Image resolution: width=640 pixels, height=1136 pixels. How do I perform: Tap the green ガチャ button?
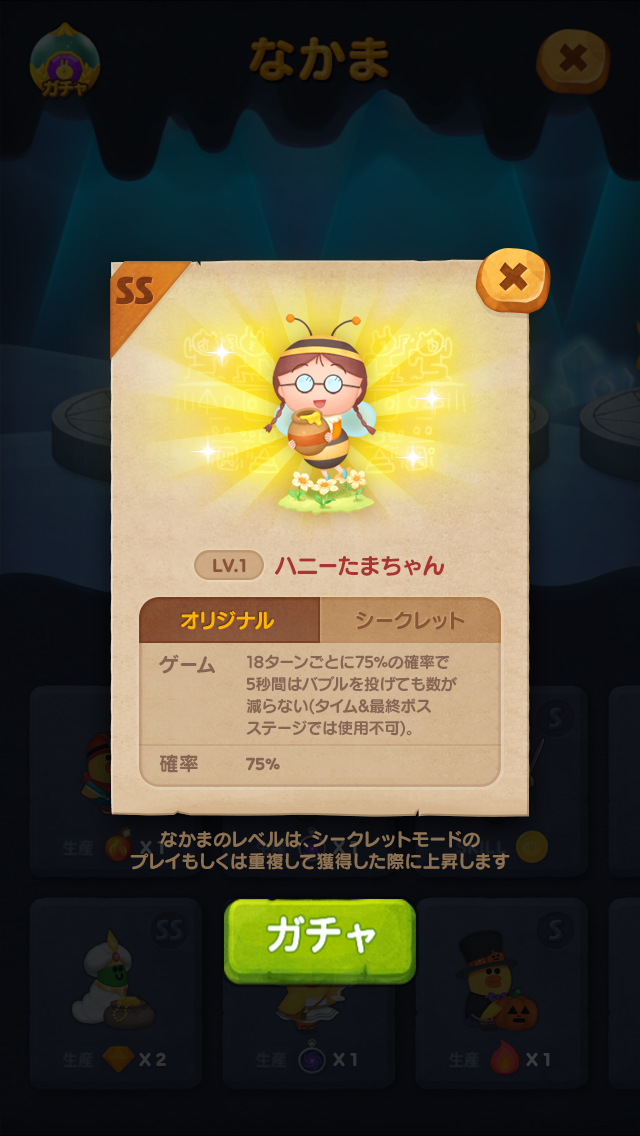(320, 940)
